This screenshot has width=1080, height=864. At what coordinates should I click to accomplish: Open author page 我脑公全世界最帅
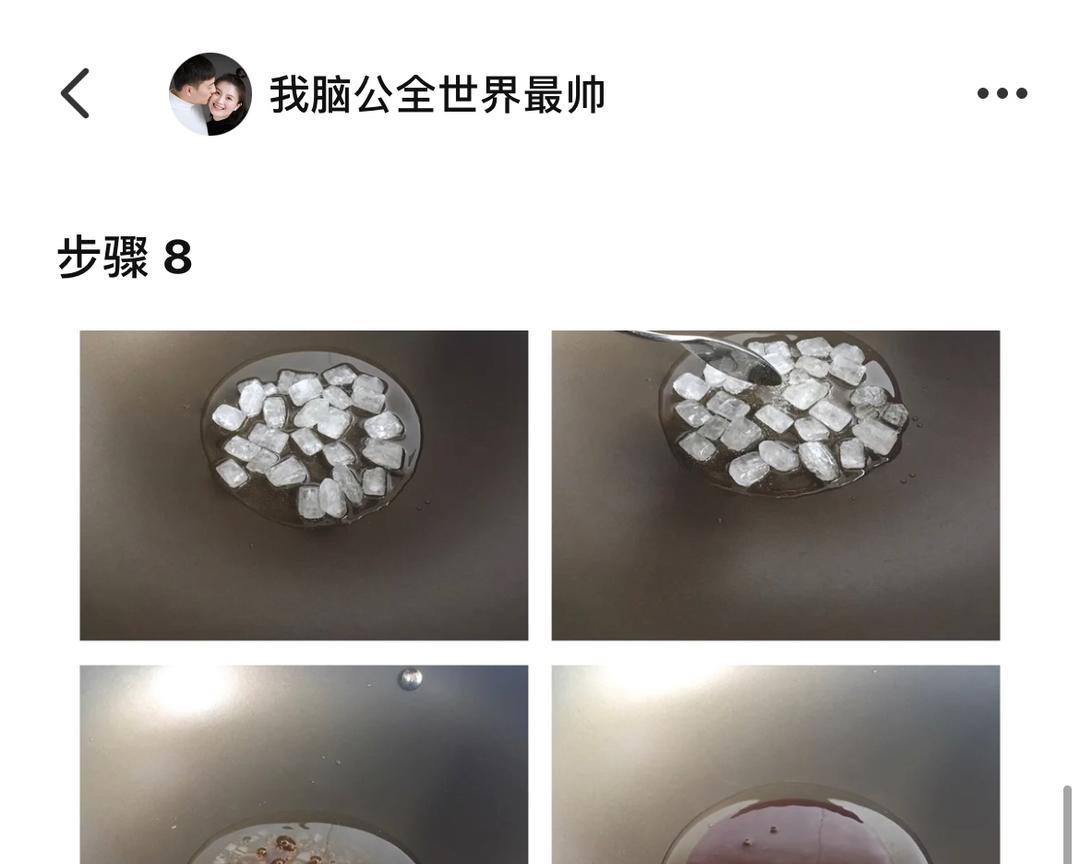(x=437, y=94)
